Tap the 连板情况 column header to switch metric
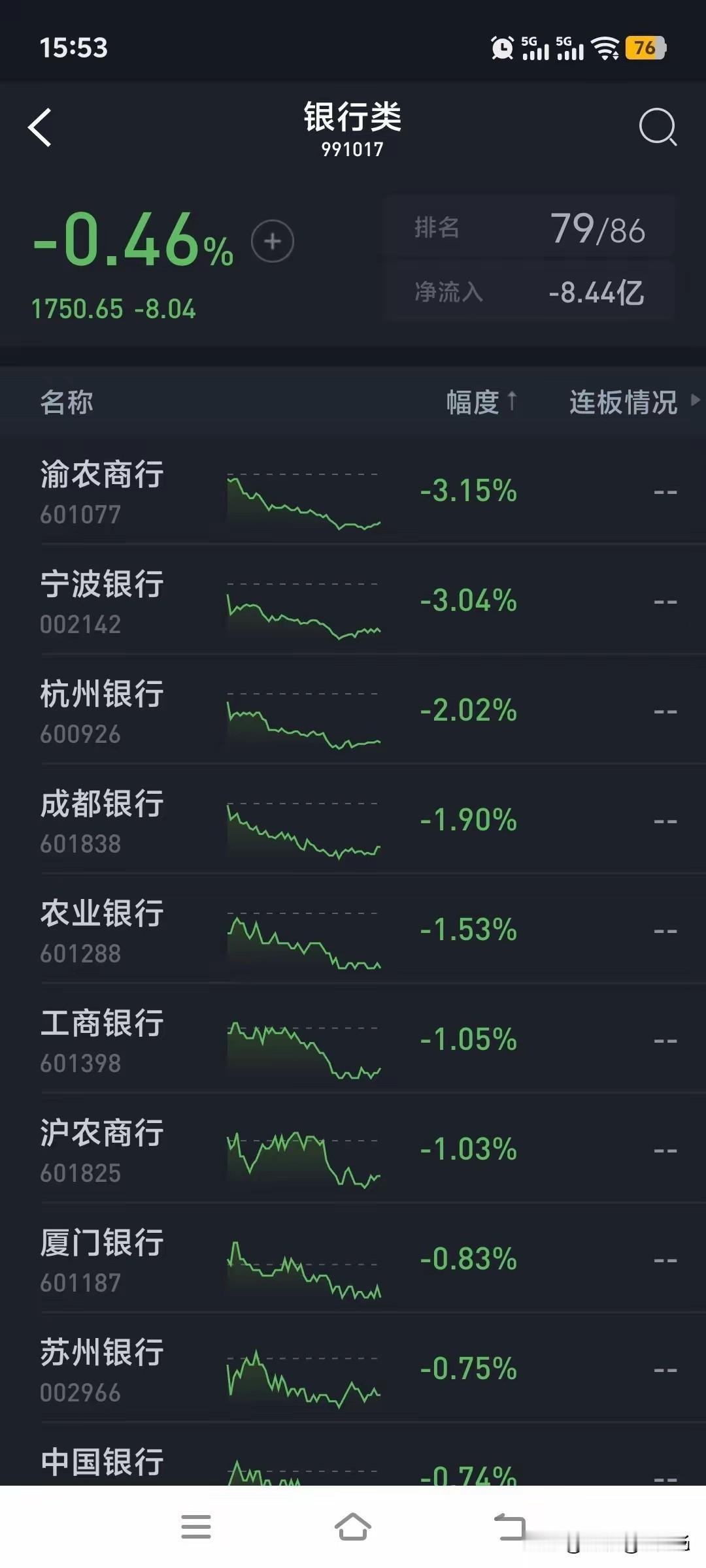Screen dimensions: 706x1568 click(621, 402)
